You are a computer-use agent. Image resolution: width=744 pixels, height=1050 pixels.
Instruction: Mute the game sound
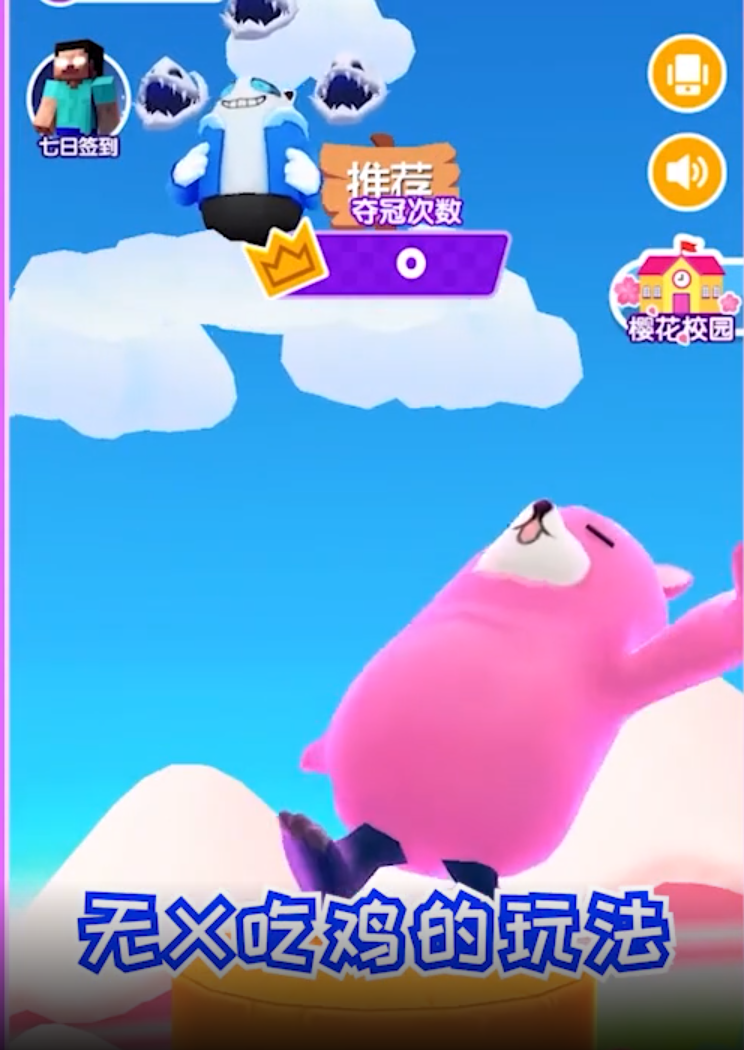[x=686, y=172]
